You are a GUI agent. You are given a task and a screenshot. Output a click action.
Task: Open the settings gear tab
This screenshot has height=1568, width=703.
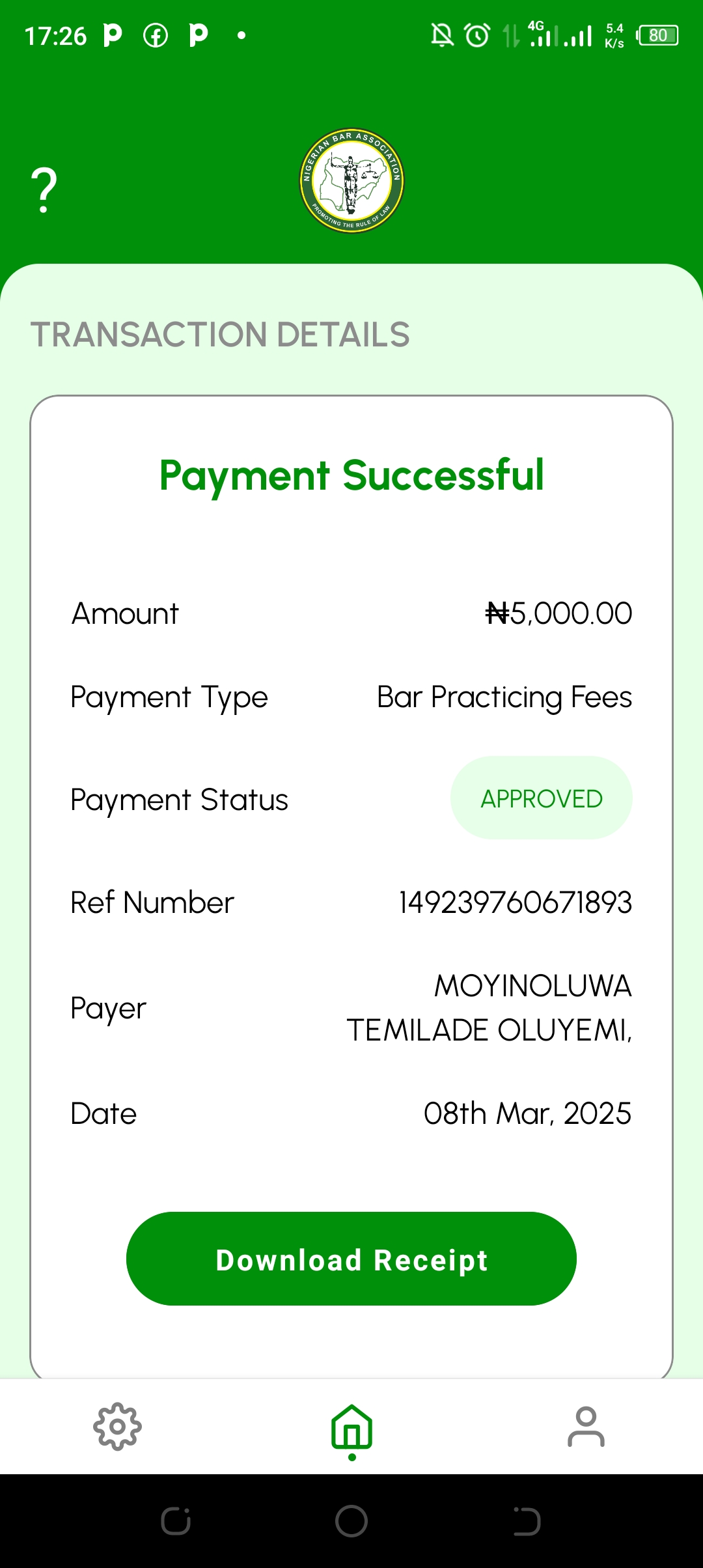coord(117,1426)
